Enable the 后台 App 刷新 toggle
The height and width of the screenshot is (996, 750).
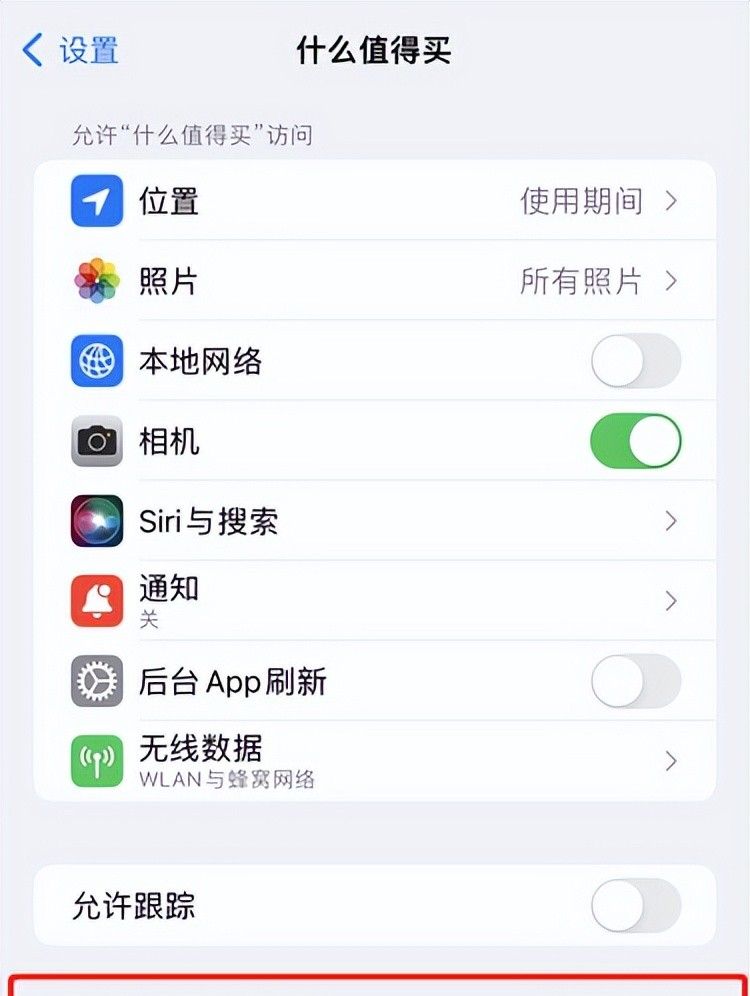point(637,680)
